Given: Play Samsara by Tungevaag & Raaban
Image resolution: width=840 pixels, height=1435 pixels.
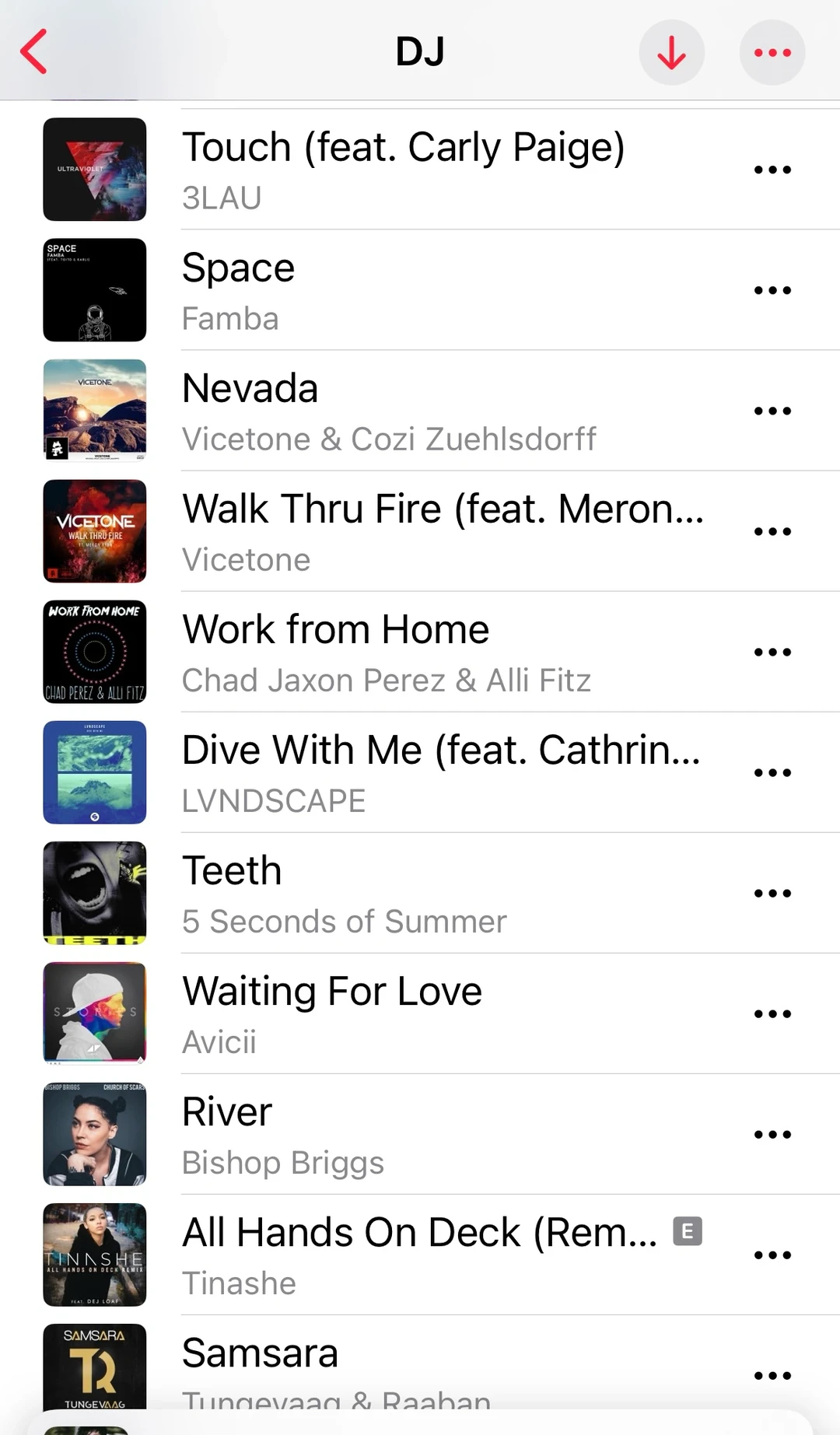Looking at the screenshot, I should click(x=336, y=1370).
